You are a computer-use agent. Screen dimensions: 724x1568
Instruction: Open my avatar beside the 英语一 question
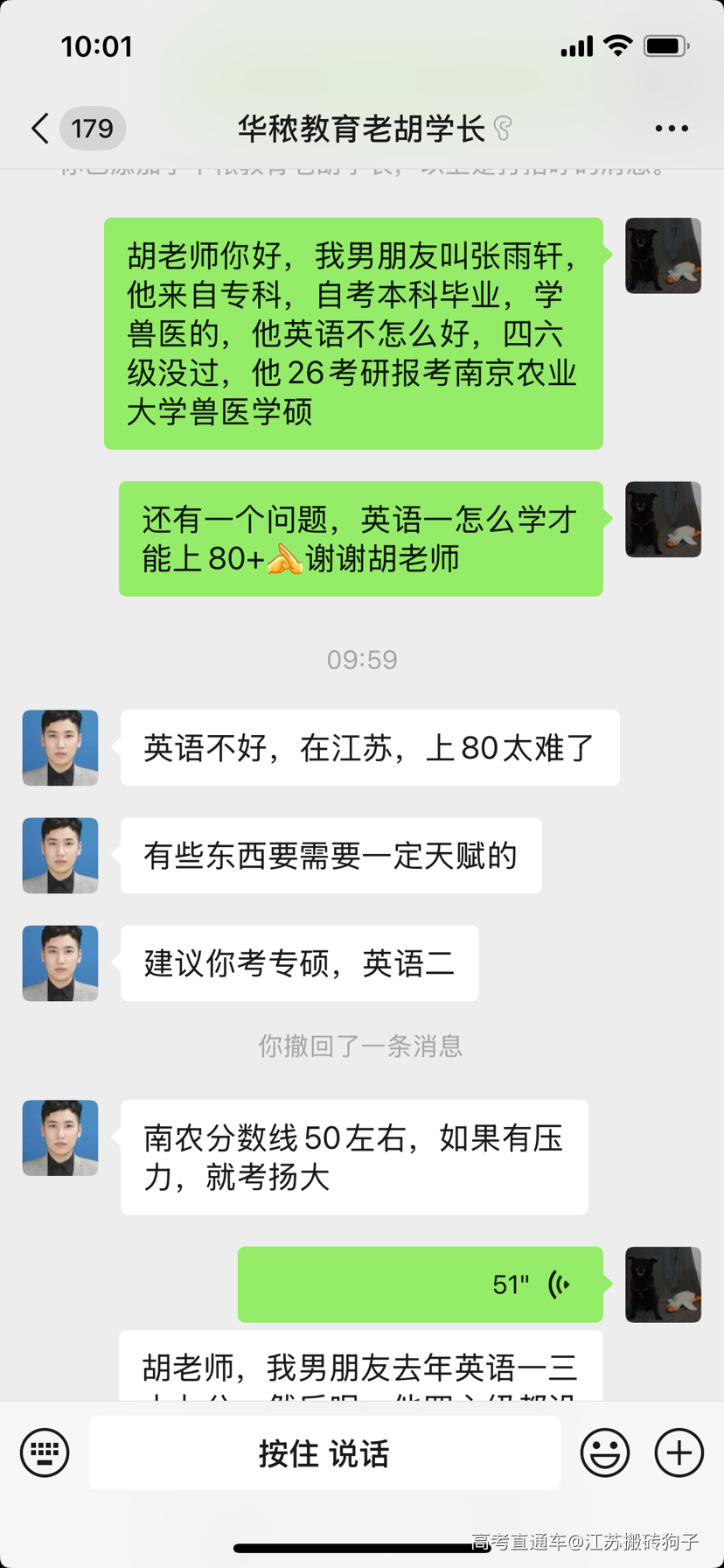coord(663,520)
